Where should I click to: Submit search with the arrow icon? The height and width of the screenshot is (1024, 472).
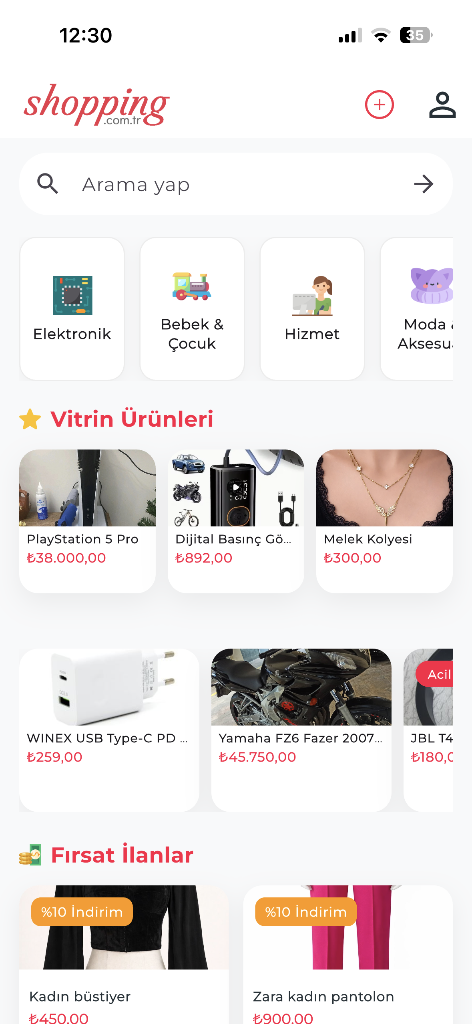pos(424,184)
